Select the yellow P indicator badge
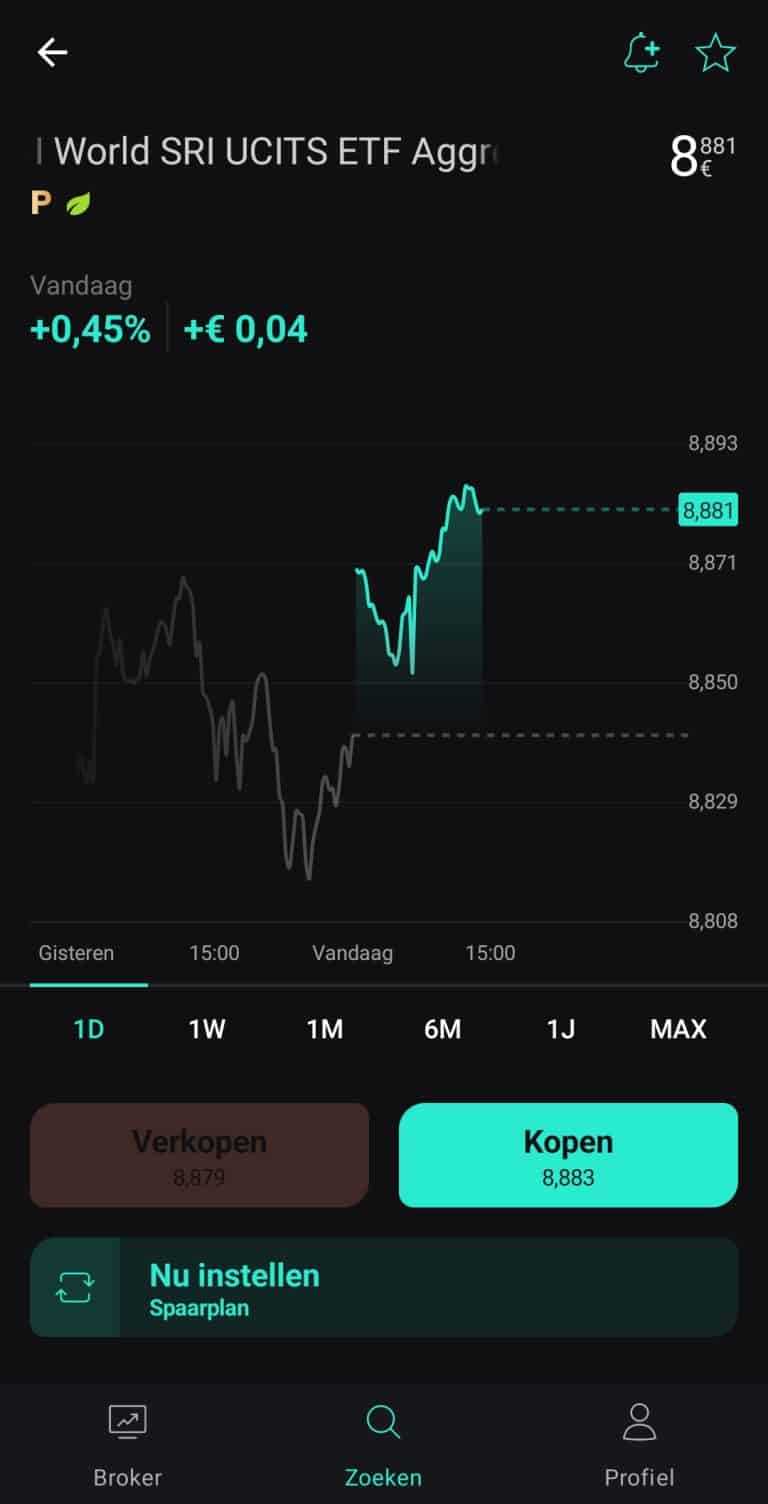The height and width of the screenshot is (1504, 768). (x=39, y=202)
